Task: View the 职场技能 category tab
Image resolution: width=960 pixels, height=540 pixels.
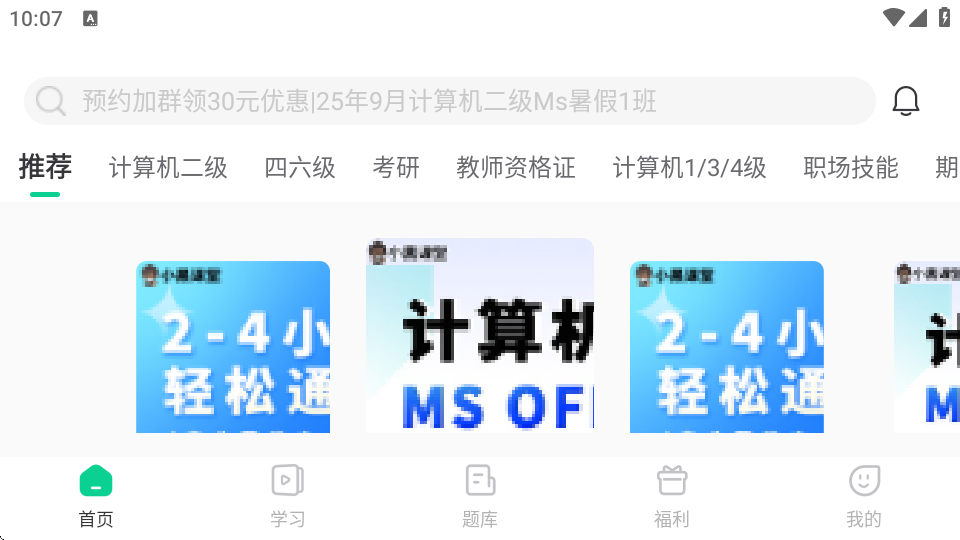Action: pos(851,167)
